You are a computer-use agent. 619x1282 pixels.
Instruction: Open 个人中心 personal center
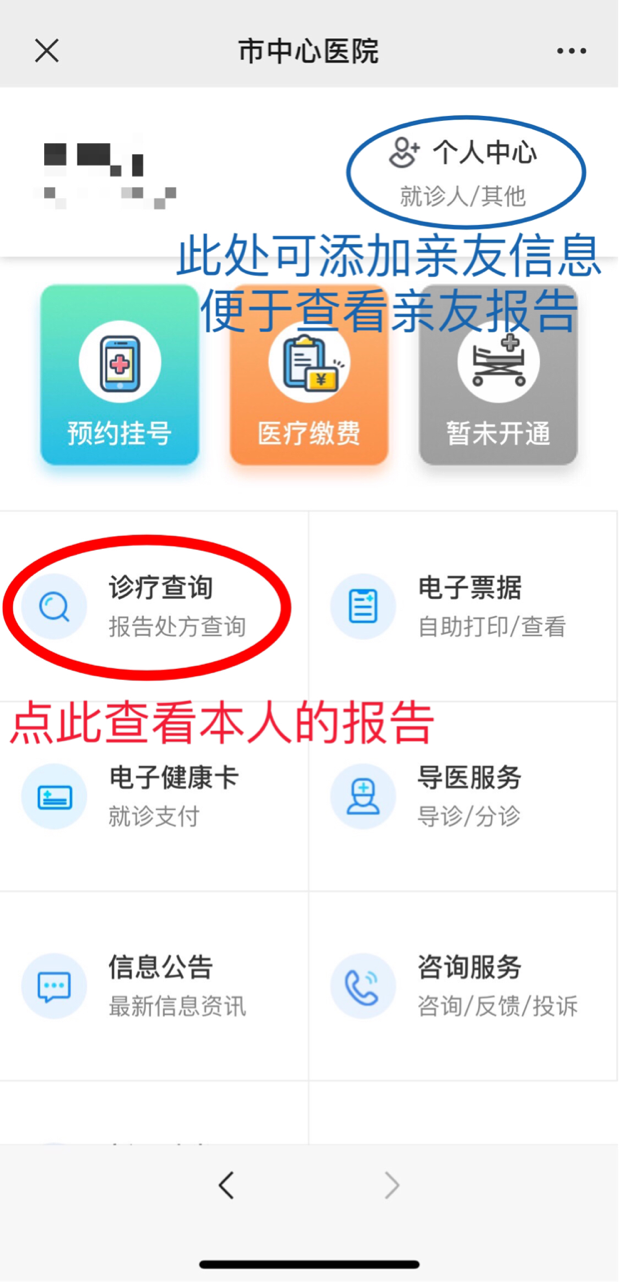click(x=465, y=170)
